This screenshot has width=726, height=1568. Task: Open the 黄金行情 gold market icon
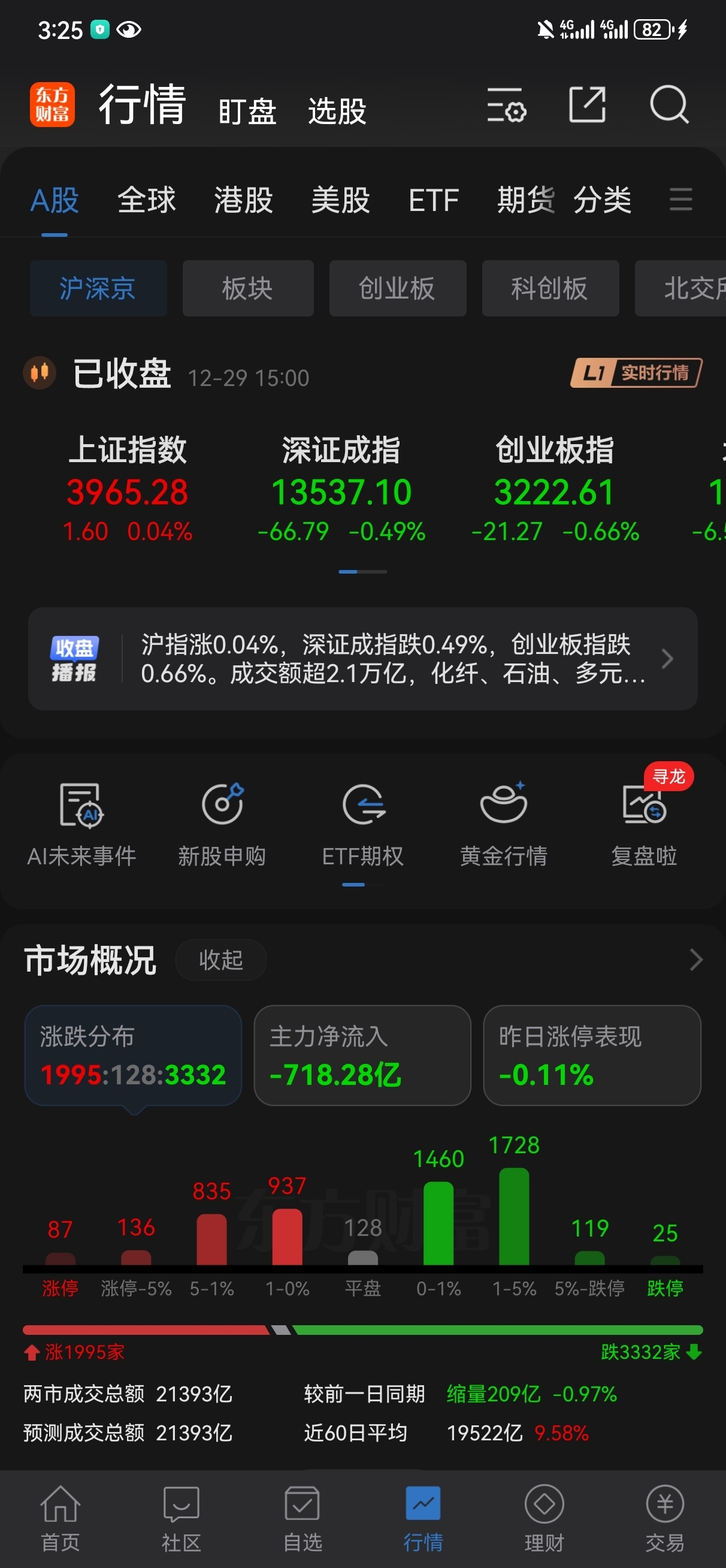click(x=504, y=823)
